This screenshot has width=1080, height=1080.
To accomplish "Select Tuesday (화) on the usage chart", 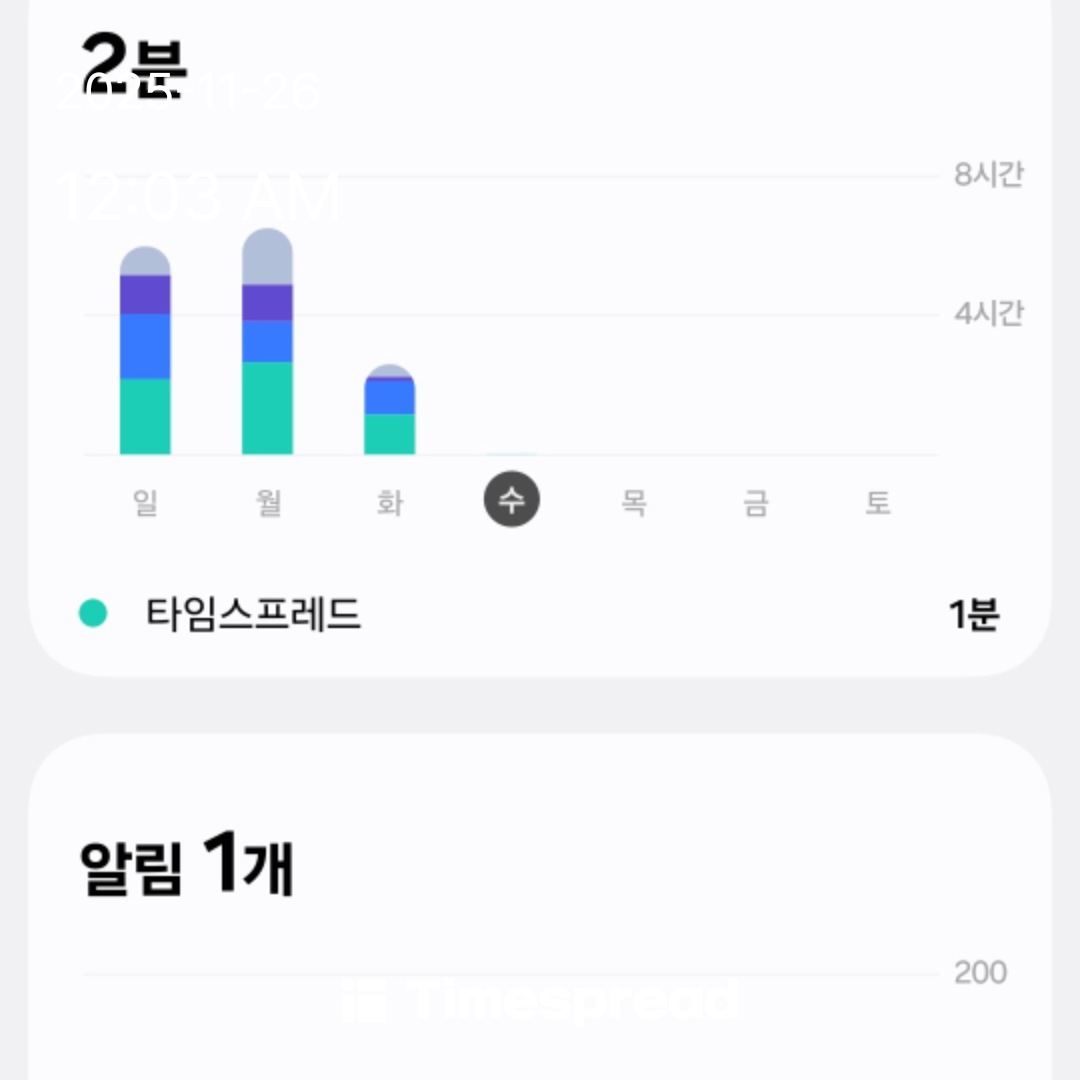I will 390,502.
